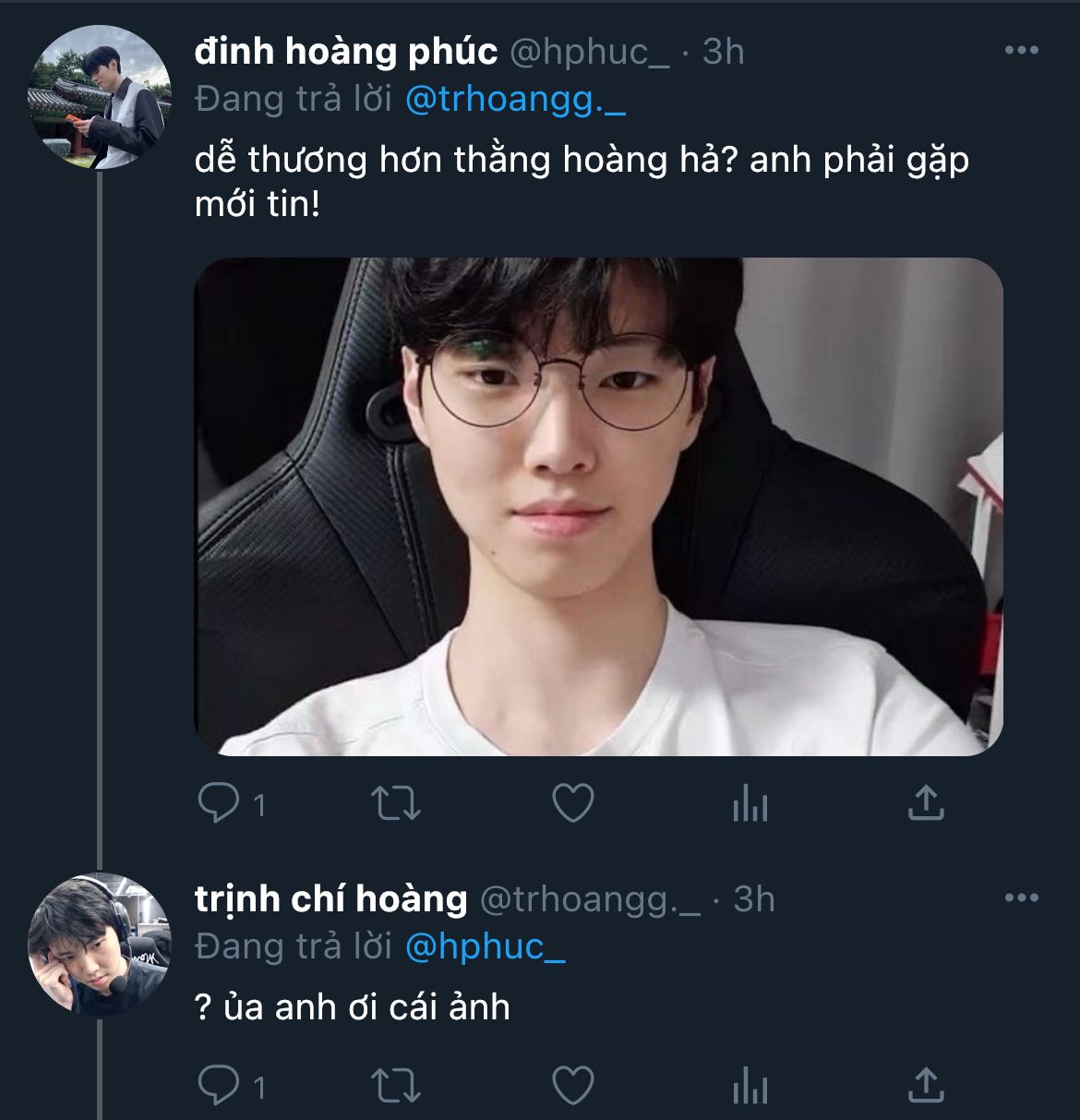The image size is (1080, 1120).
Task: Share trịnh chí hoàng's tweet
Action: pyautogui.click(x=926, y=1086)
